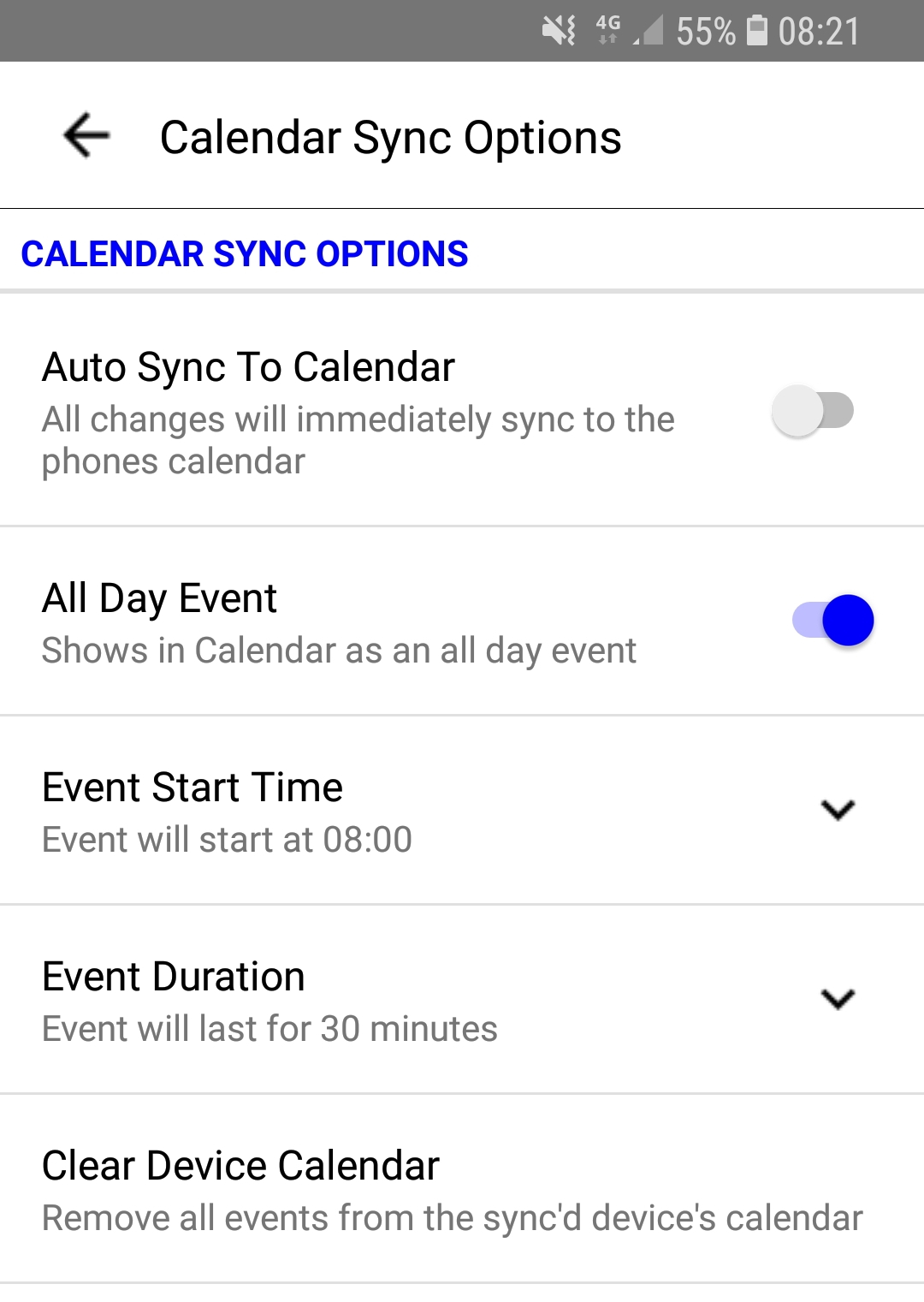The width and height of the screenshot is (924, 1302).
Task: Tap the chevron beside Event Start Time
Action: [x=838, y=810]
